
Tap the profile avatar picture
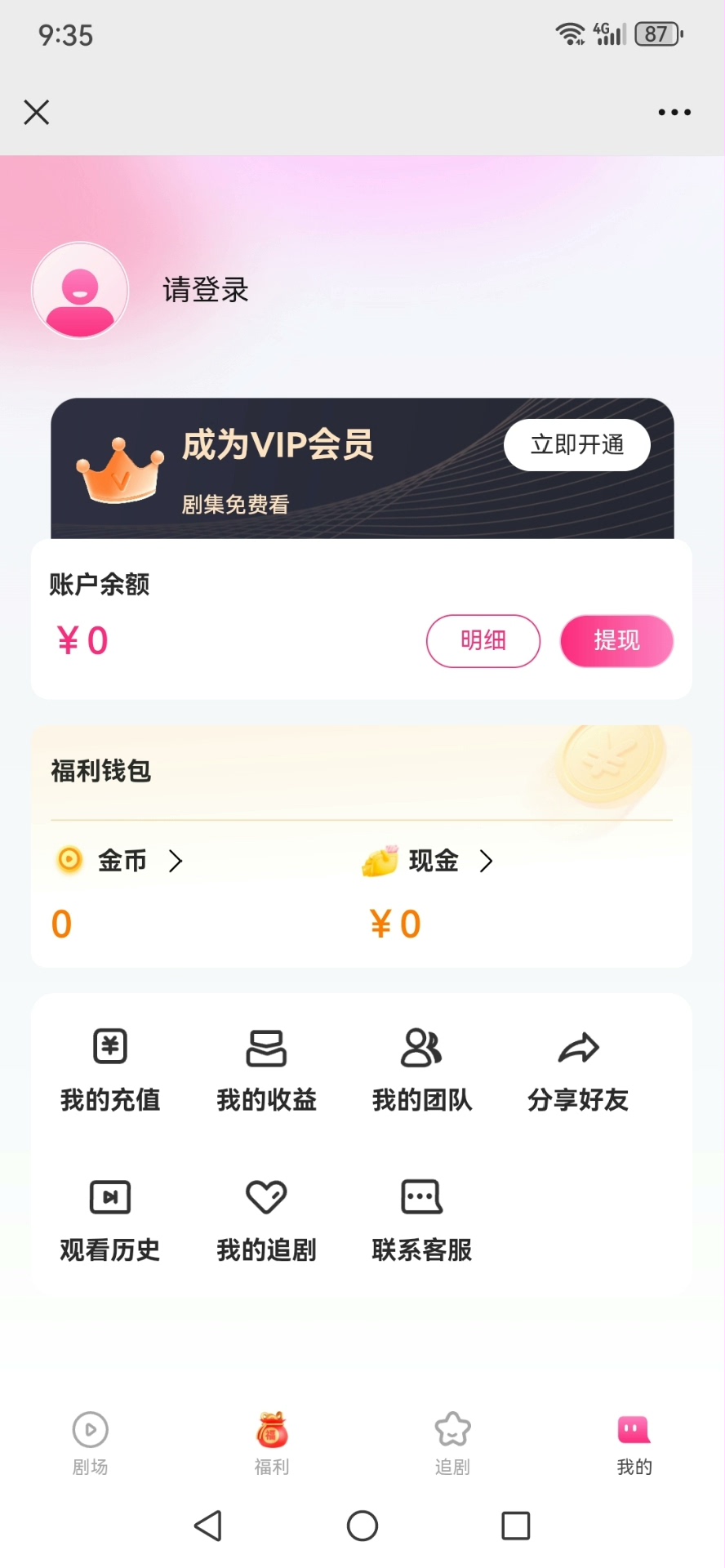(80, 291)
